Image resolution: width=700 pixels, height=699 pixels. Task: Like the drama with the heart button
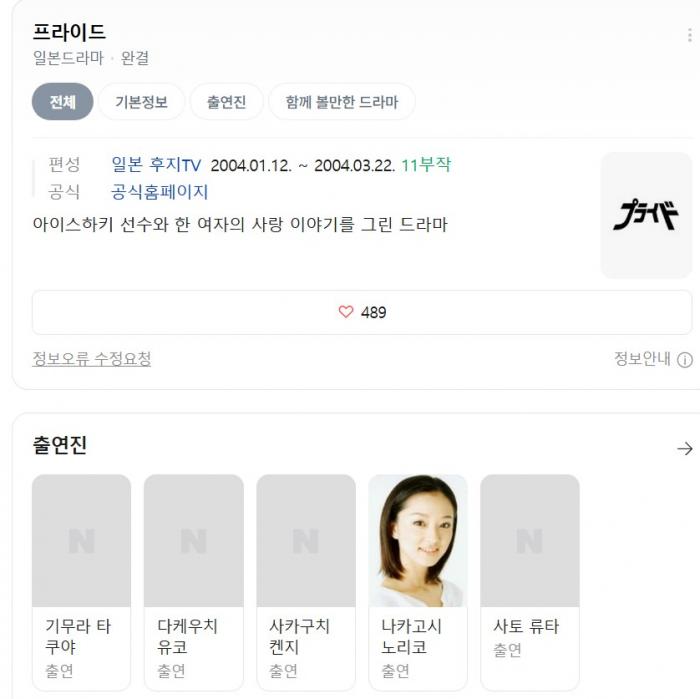[x=362, y=312]
